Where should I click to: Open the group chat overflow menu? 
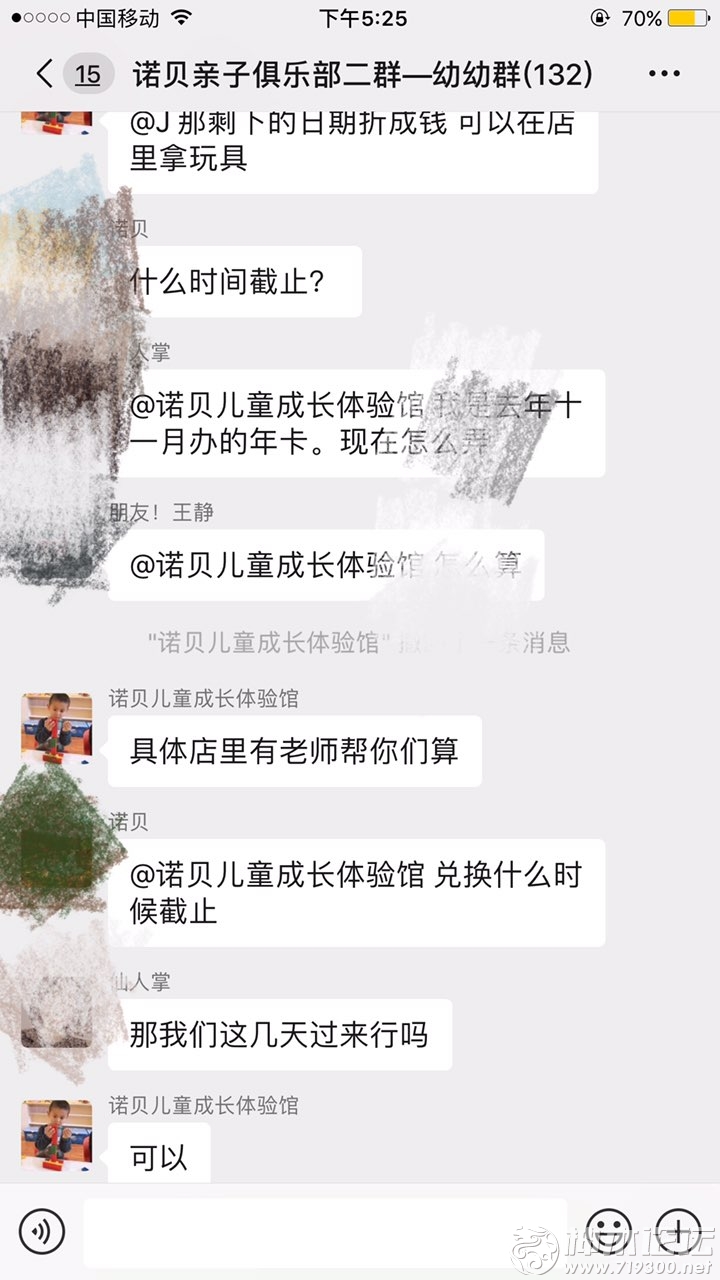point(664,74)
